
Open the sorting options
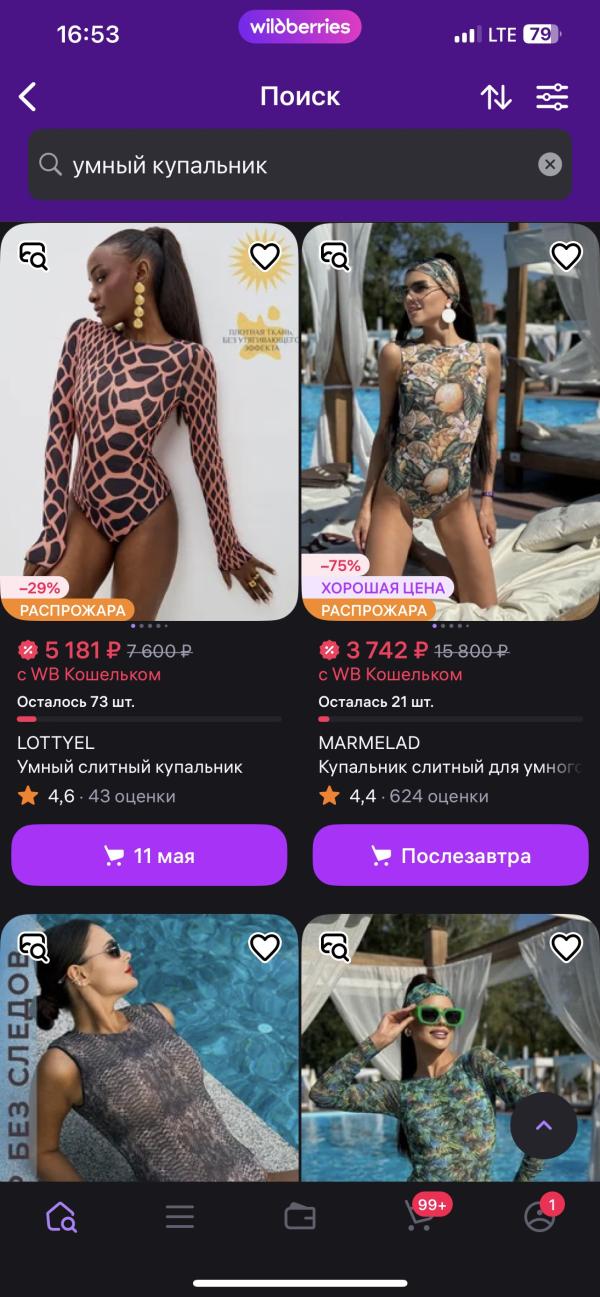[x=496, y=97]
